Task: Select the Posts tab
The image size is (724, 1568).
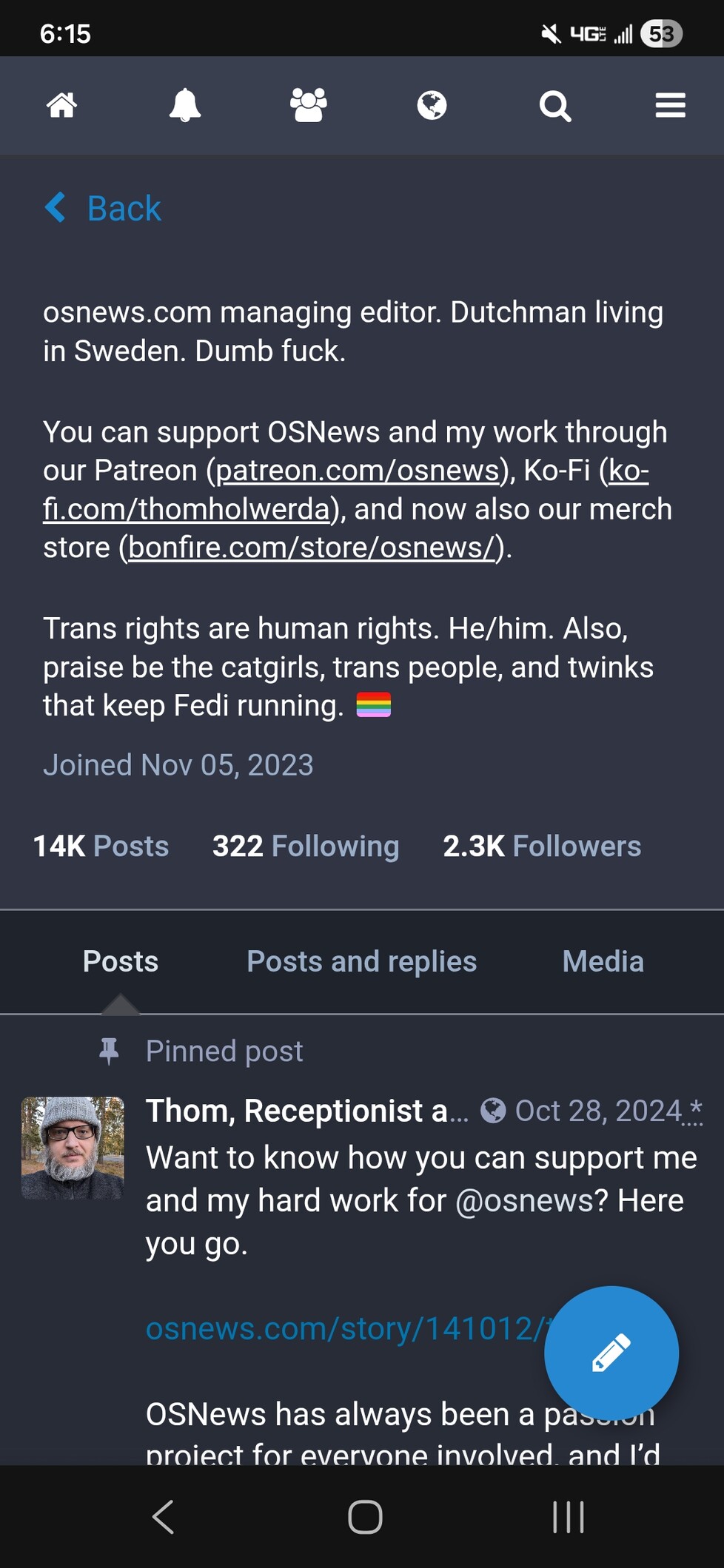Action: point(121,961)
